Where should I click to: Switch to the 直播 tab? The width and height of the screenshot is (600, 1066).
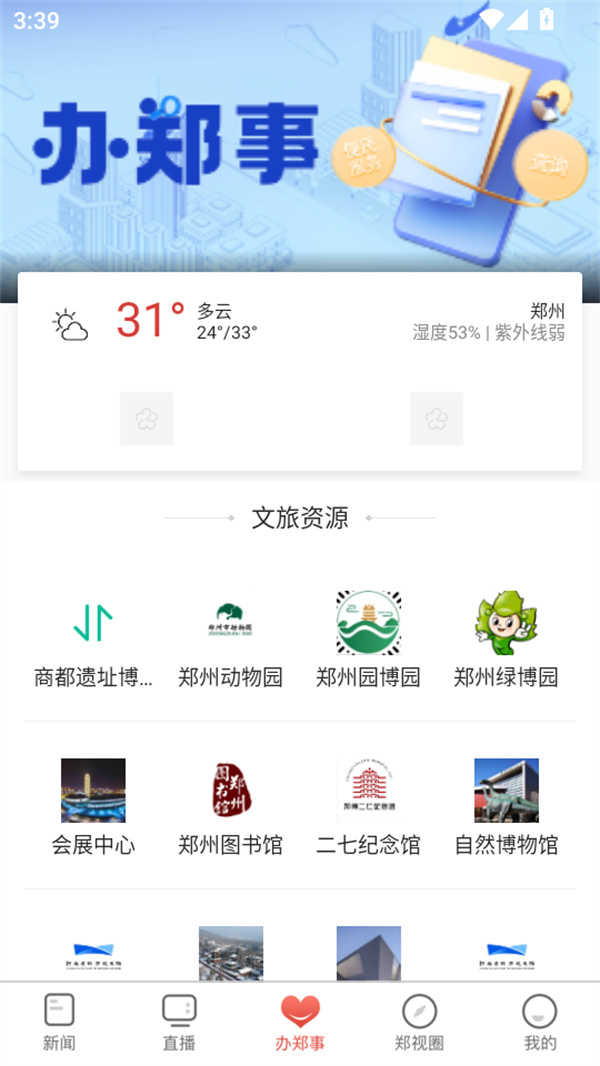pos(179,1023)
